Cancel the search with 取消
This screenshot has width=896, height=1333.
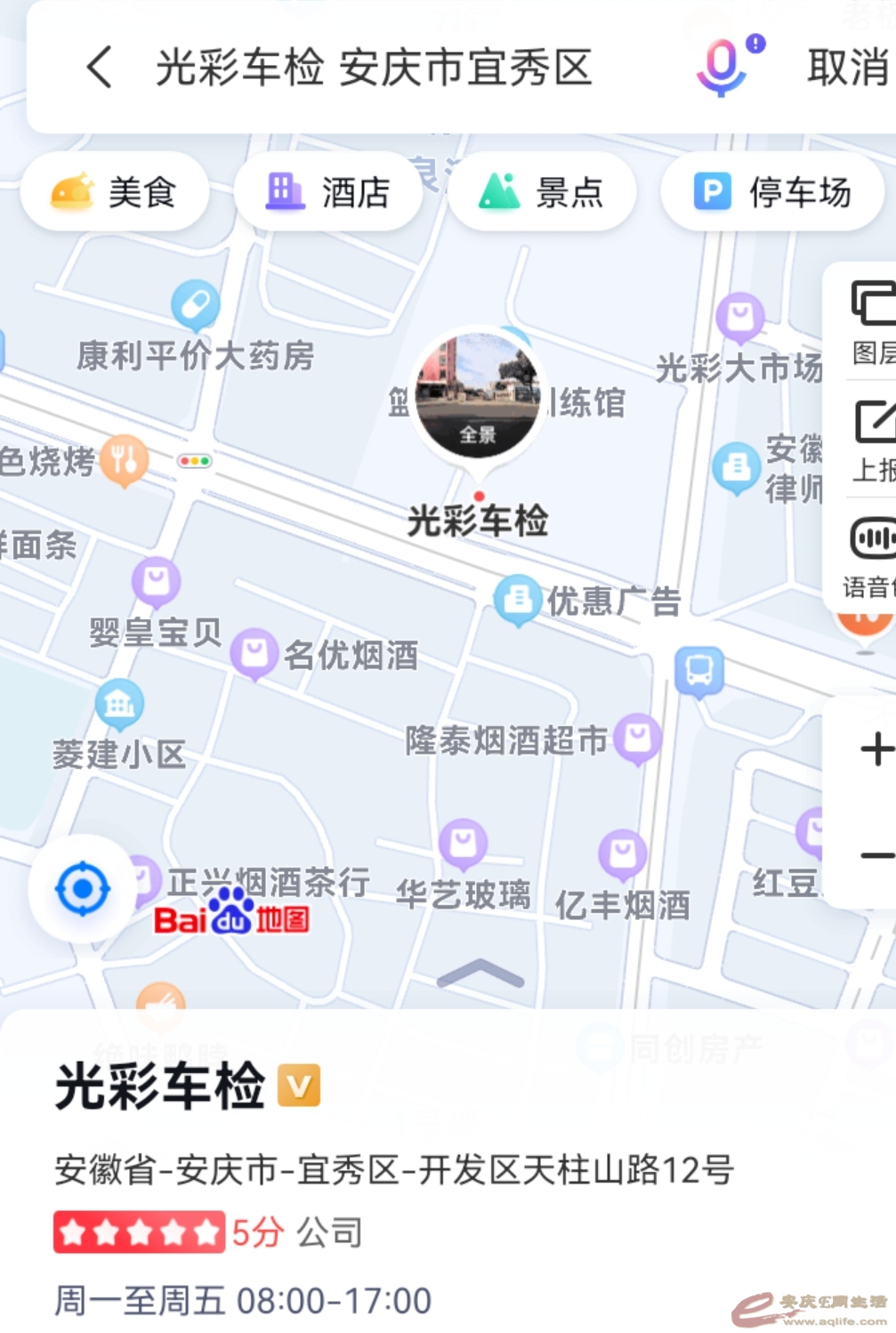848,68
